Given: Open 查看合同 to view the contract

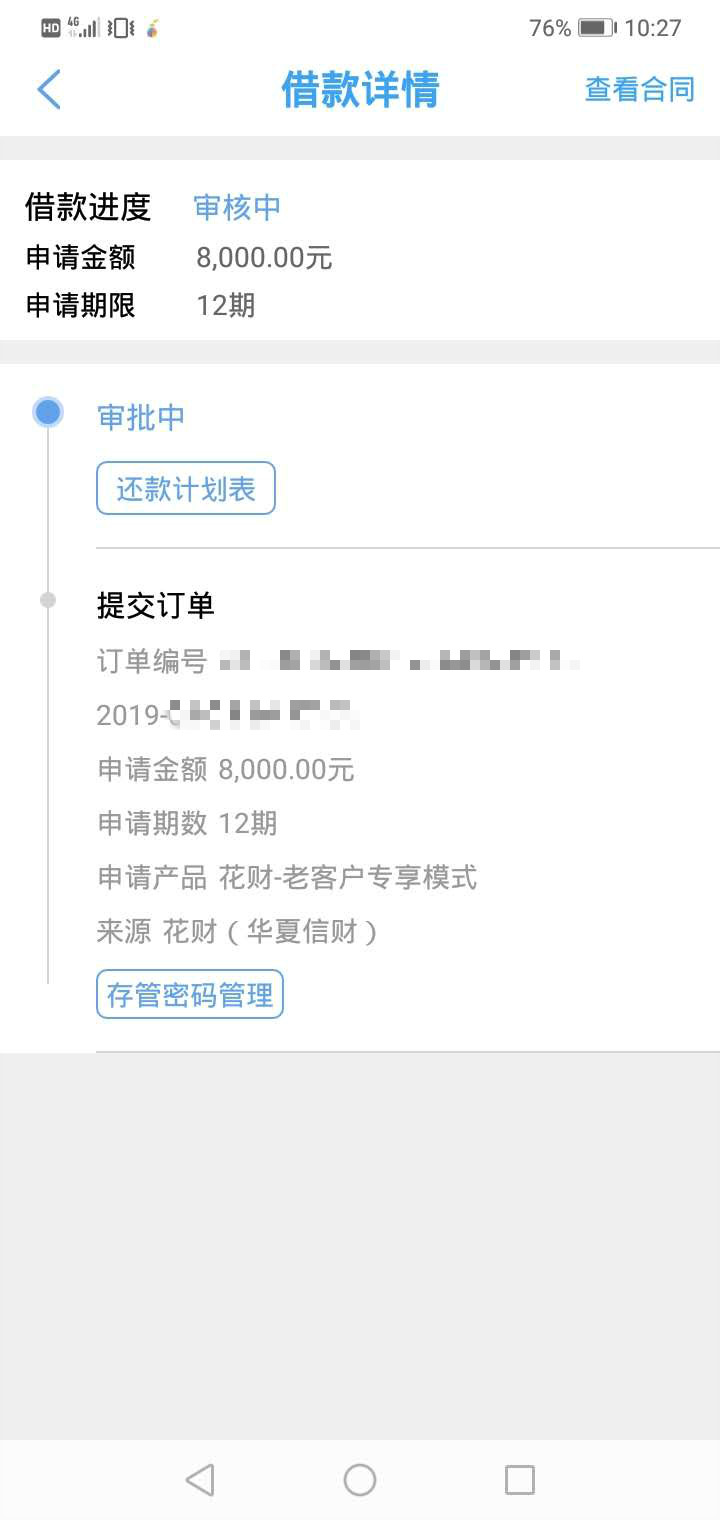Looking at the screenshot, I should (x=639, y=89).
